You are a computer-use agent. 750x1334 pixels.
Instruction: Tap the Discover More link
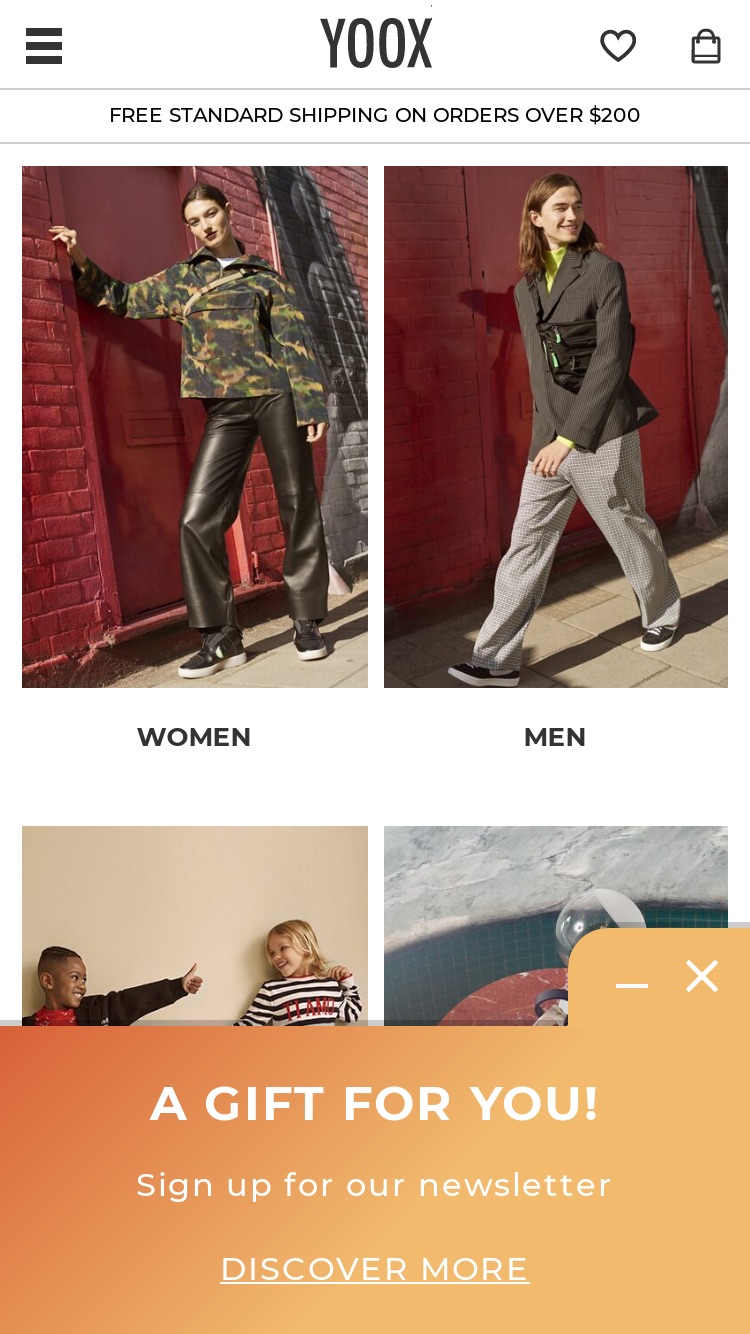[375, 1269]
